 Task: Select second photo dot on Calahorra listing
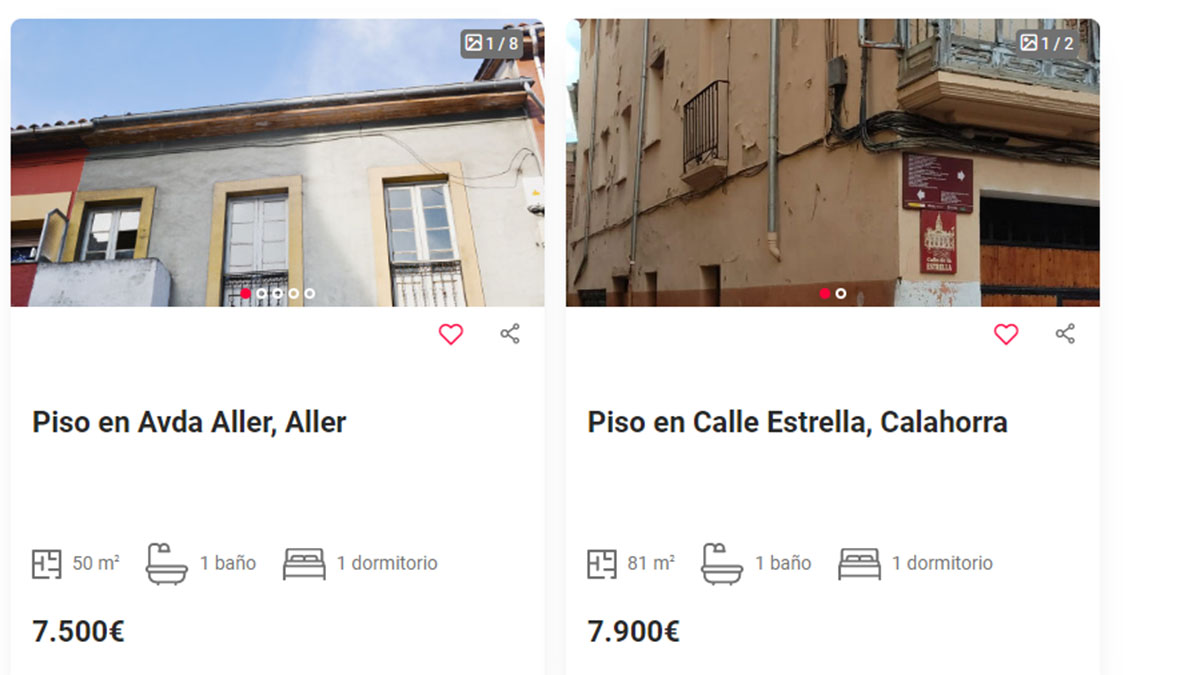[x=841, y=294]
